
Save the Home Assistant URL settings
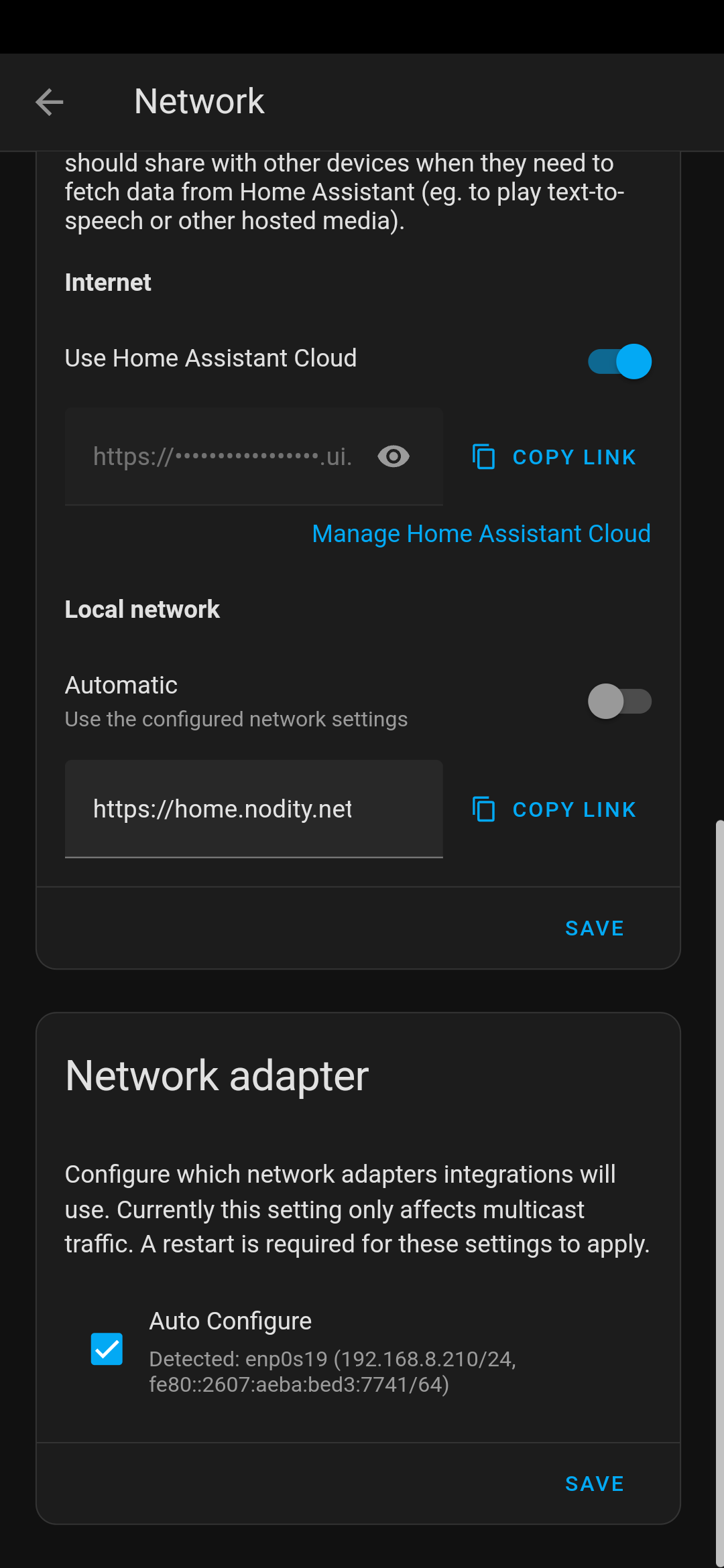click(x=595, y=928)
